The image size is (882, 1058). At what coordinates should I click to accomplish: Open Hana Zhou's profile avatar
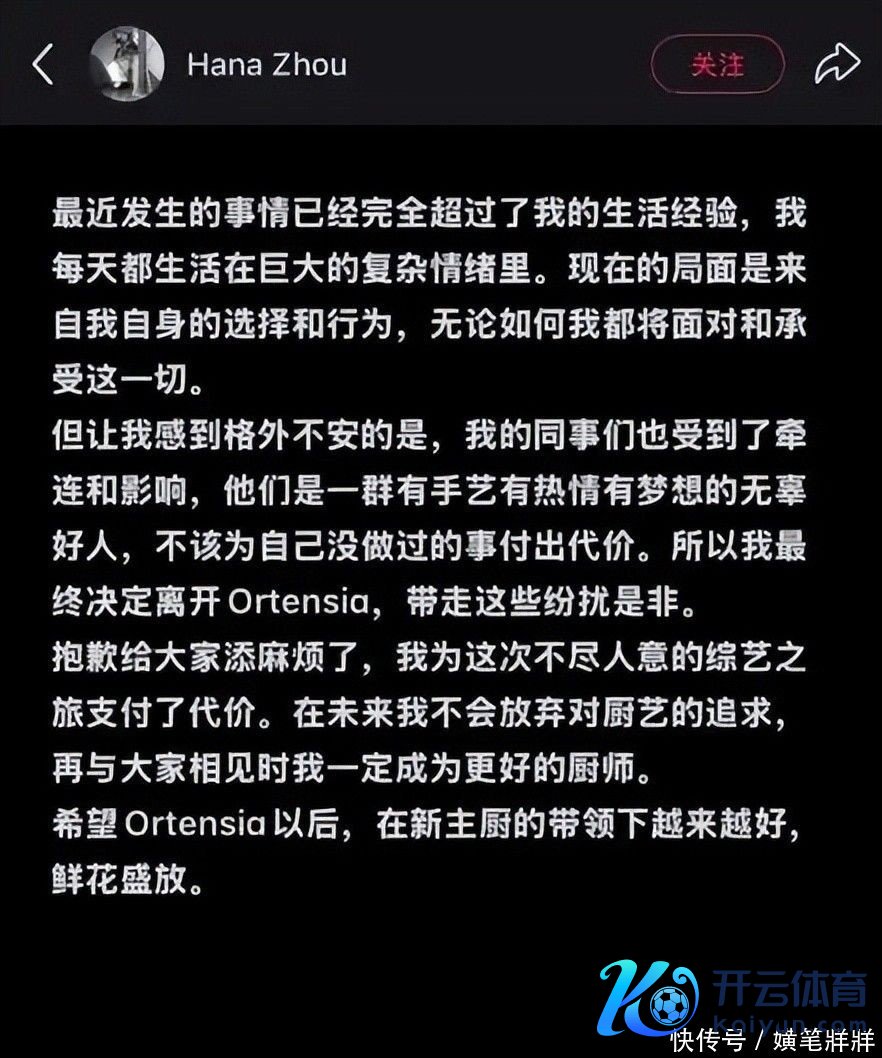(127, 64)
